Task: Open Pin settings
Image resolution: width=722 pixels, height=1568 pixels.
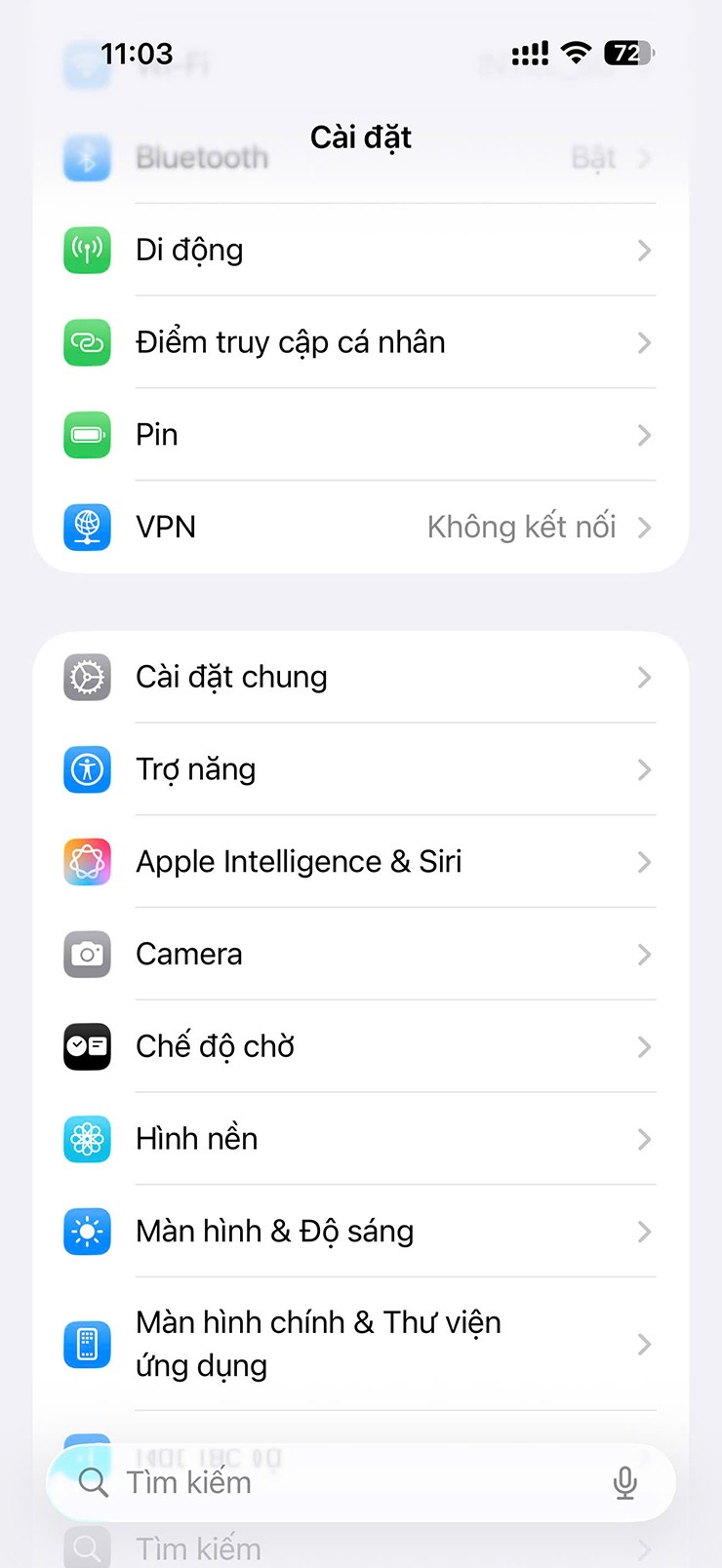Action: point(361,435)
